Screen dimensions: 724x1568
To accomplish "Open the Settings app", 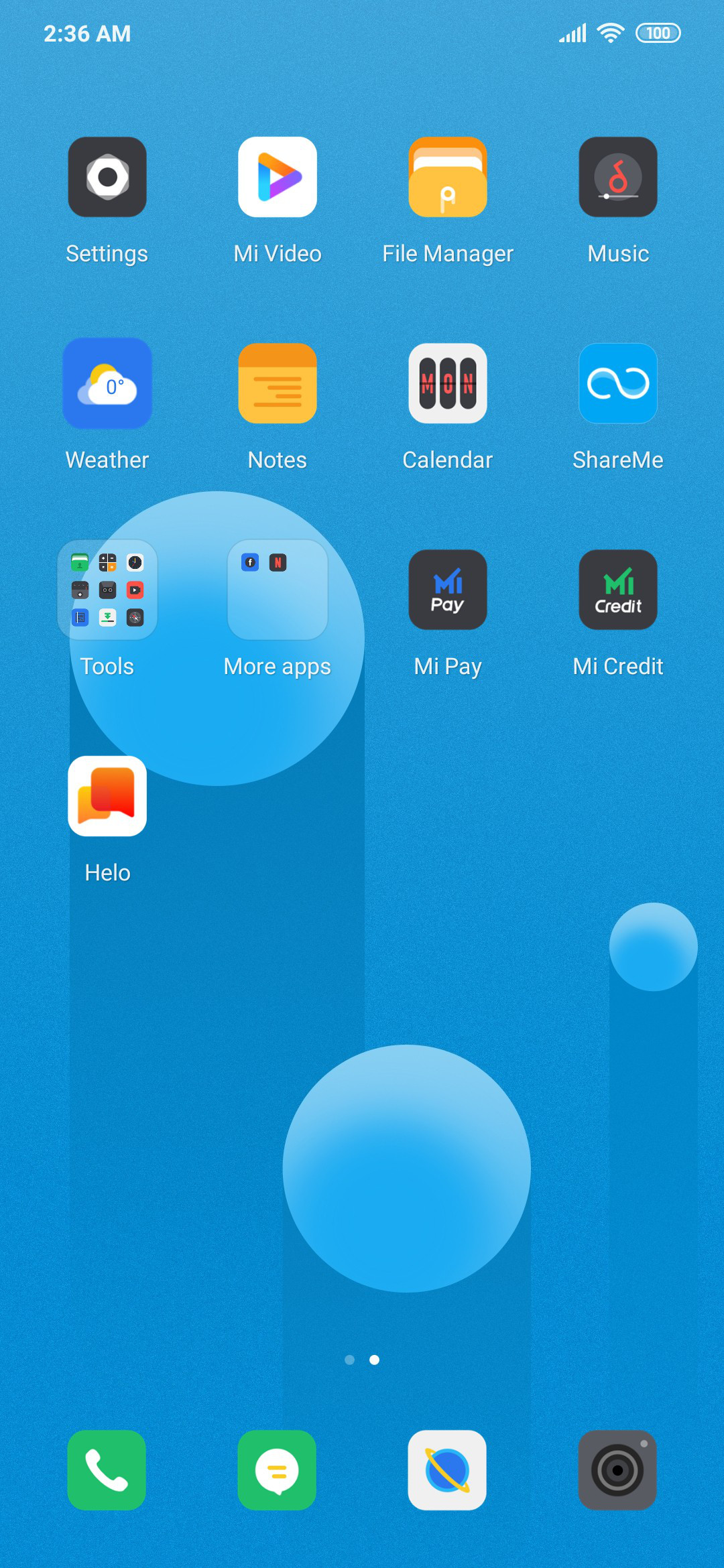I will 107,177.
